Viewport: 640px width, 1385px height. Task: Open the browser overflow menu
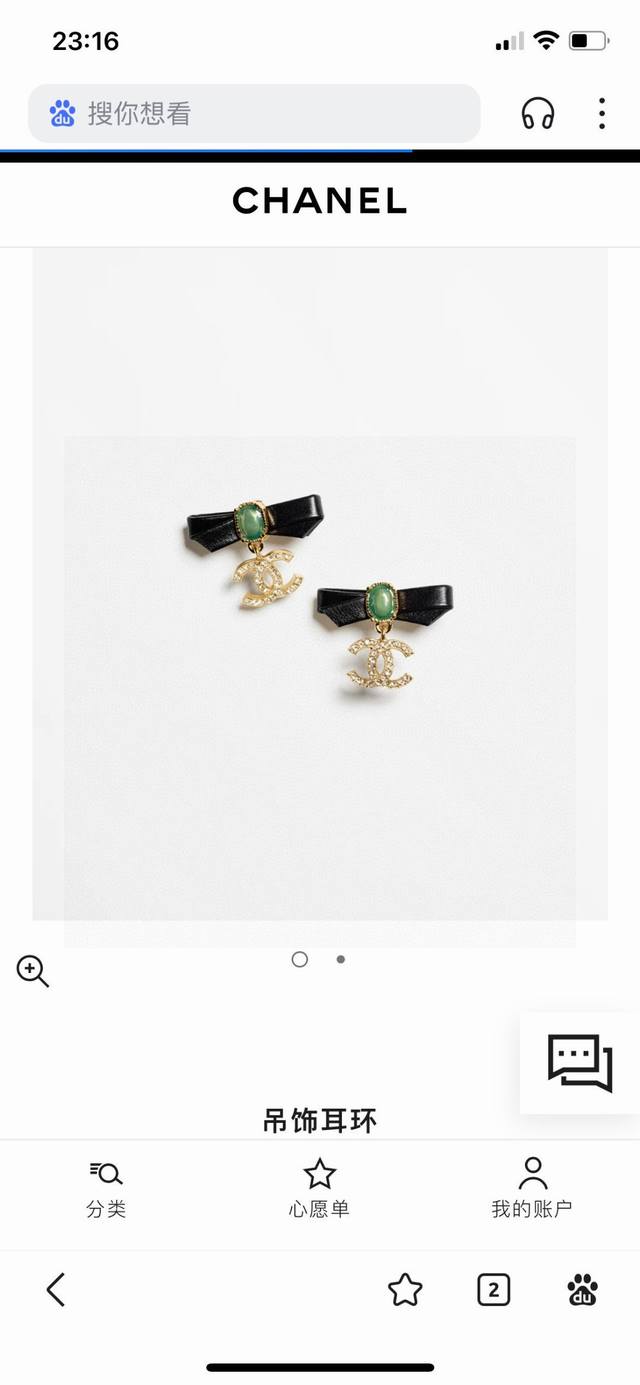click(602, 113)
